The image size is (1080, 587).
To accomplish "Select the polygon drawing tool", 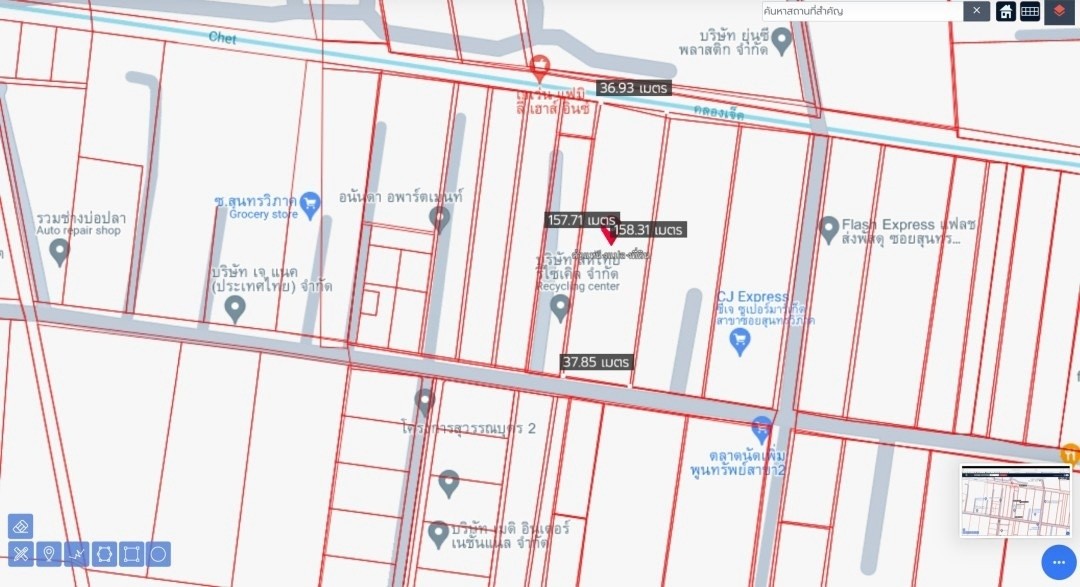I will (104, 554).
